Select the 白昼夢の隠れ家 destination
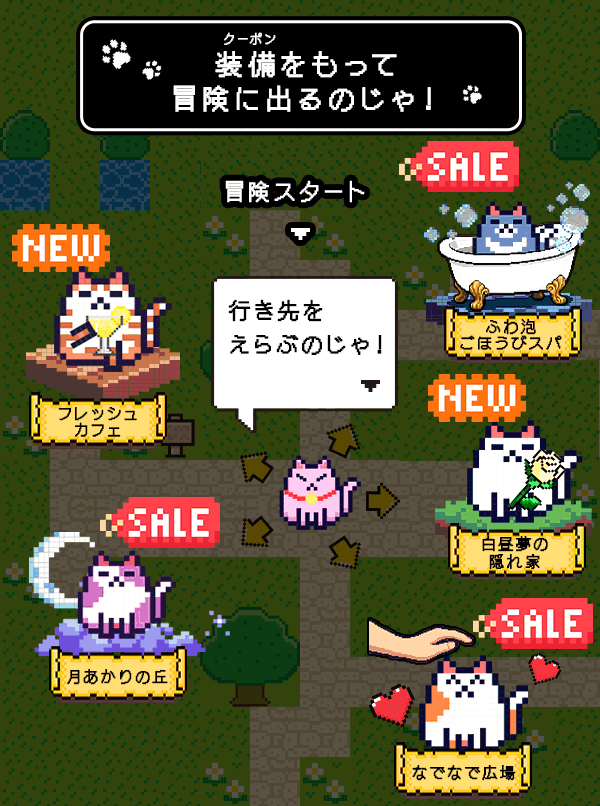The image size is (600, 806). (x=516, y=549)
